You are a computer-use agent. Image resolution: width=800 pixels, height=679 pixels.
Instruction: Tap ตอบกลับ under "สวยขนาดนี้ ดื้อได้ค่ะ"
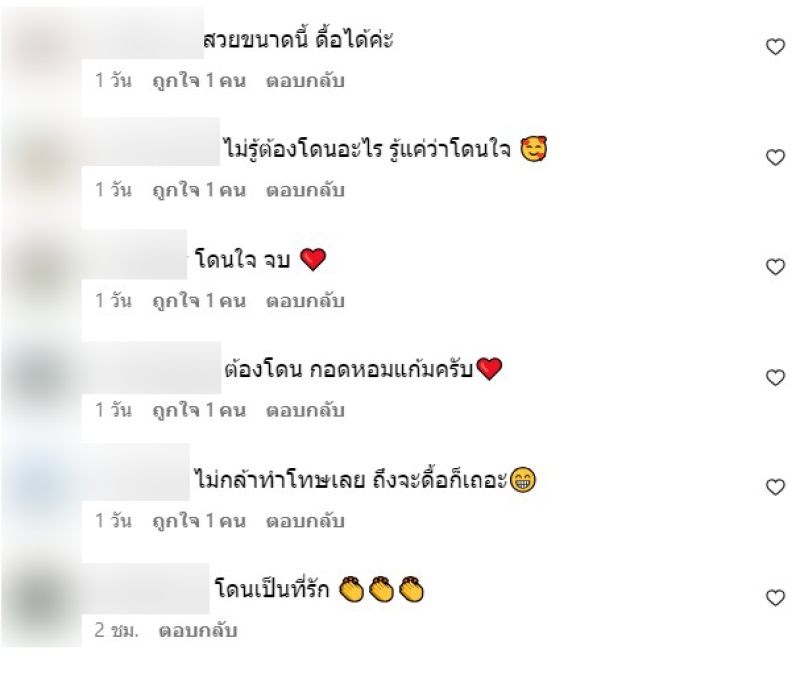[x=305, y=81]
